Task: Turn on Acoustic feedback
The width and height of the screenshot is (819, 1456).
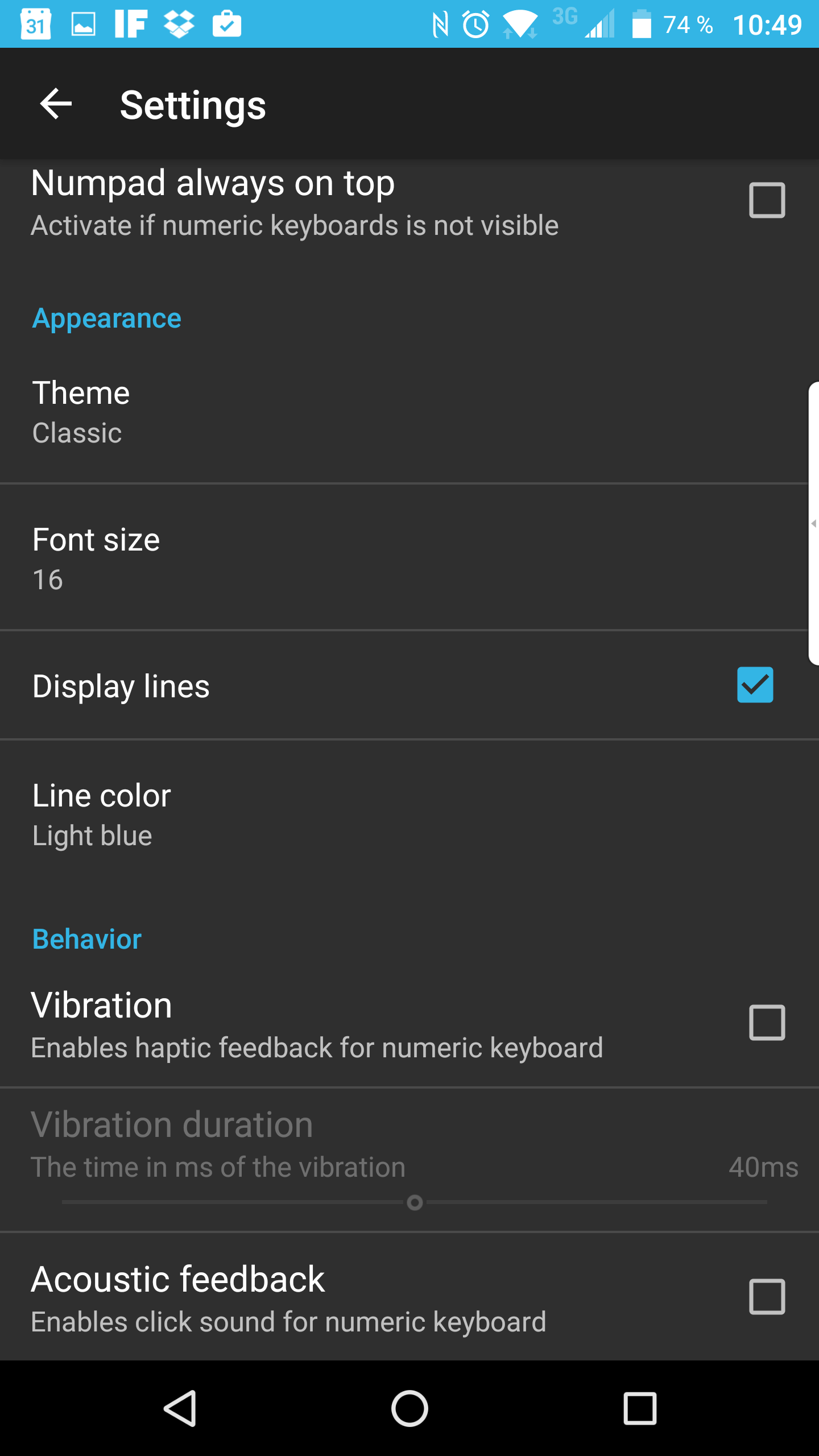Action: (x=767, y=1297)
